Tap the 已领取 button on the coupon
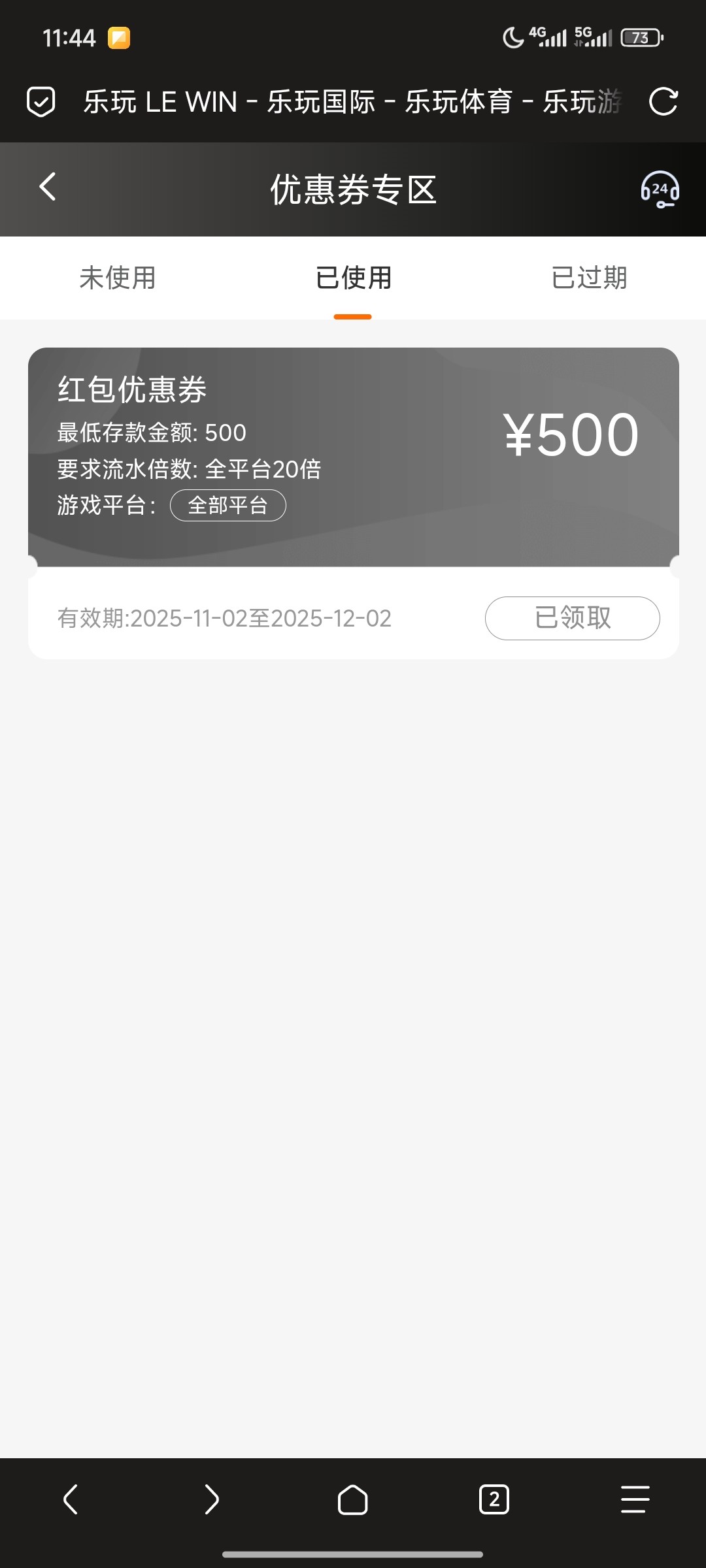Screen dimensions: 706x1568 click(572, 617)
